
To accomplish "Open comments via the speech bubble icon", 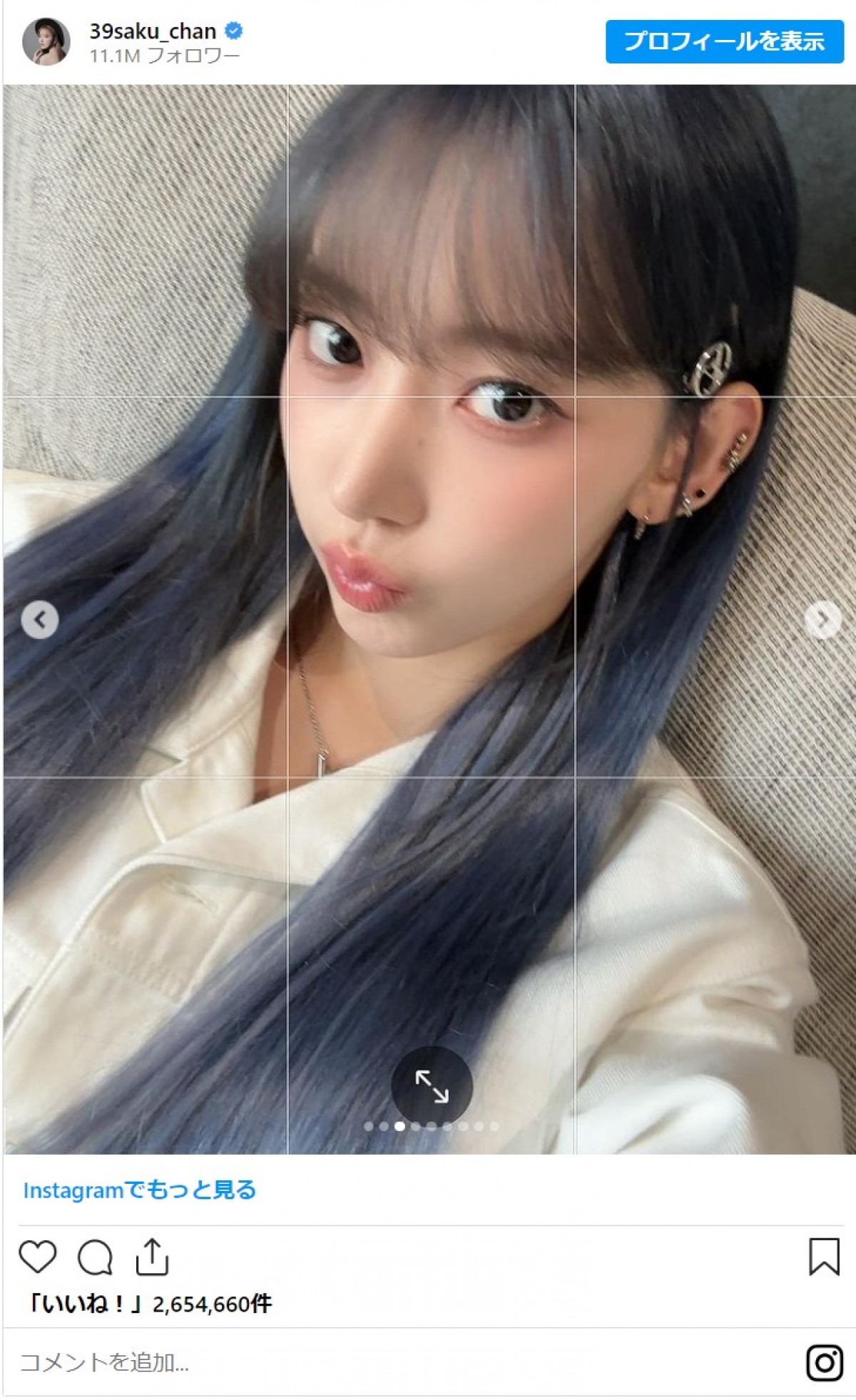I will coord(95,1257).
